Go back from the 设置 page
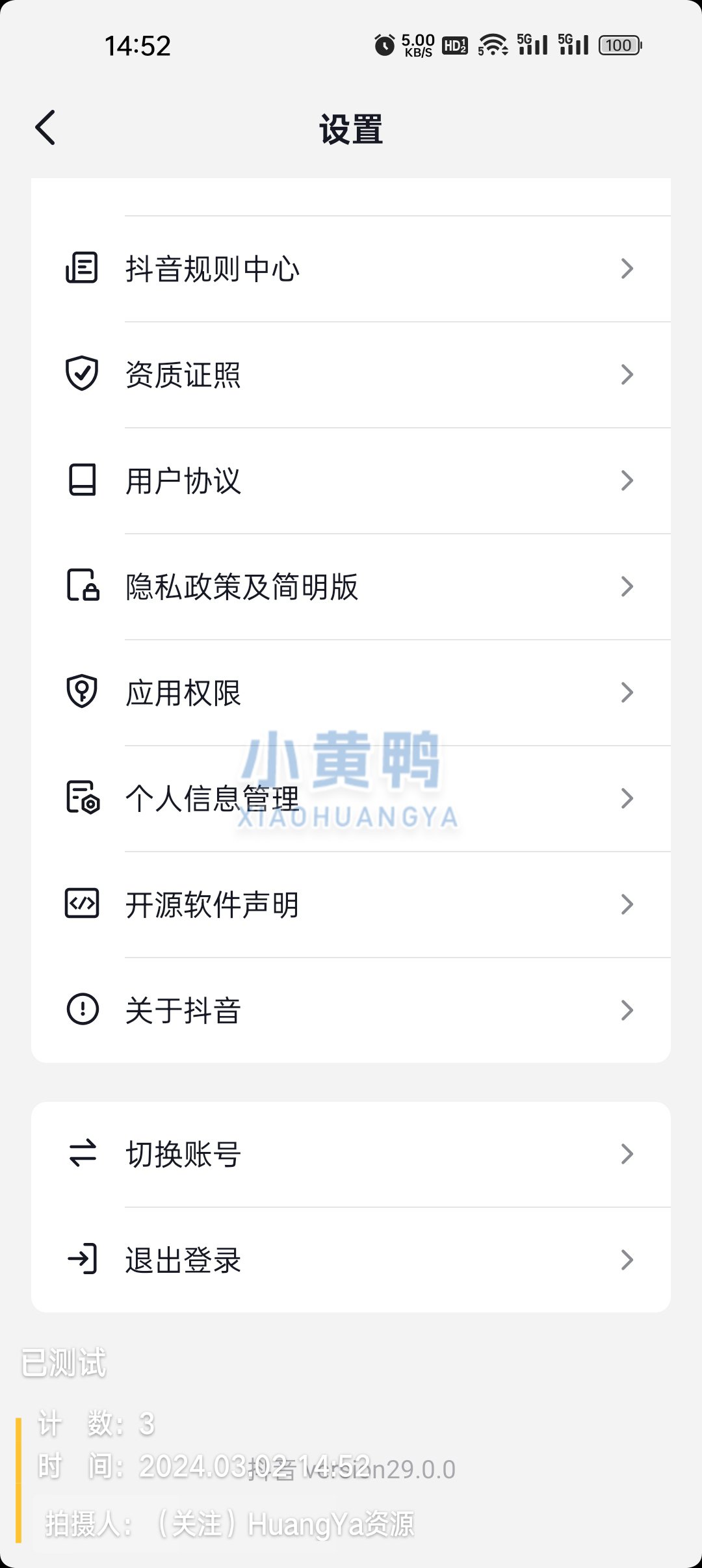The height and width of the screenshot is (1568, 702). coord(45,127)
